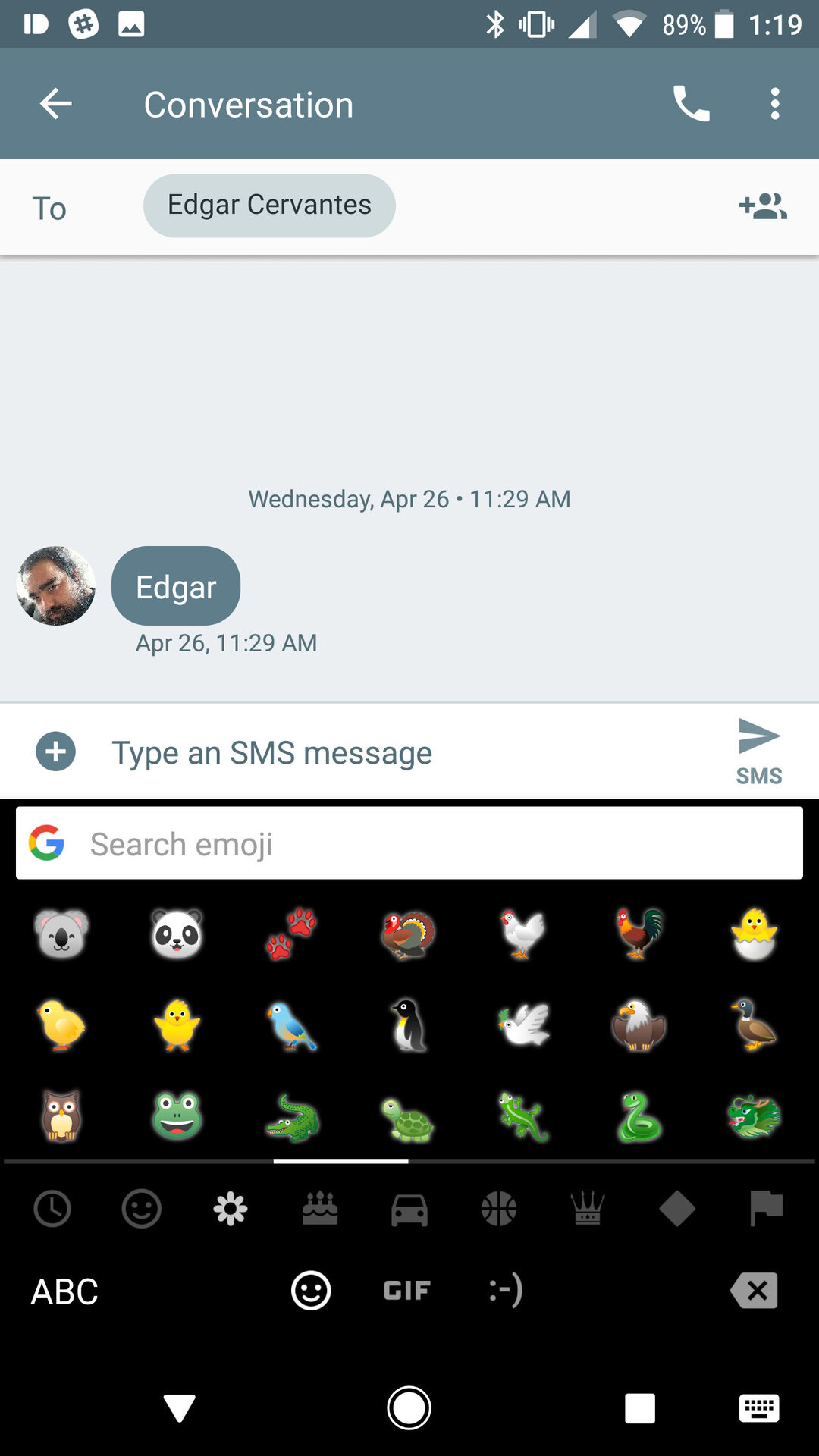Open the GIF picker

point(407,1291)
